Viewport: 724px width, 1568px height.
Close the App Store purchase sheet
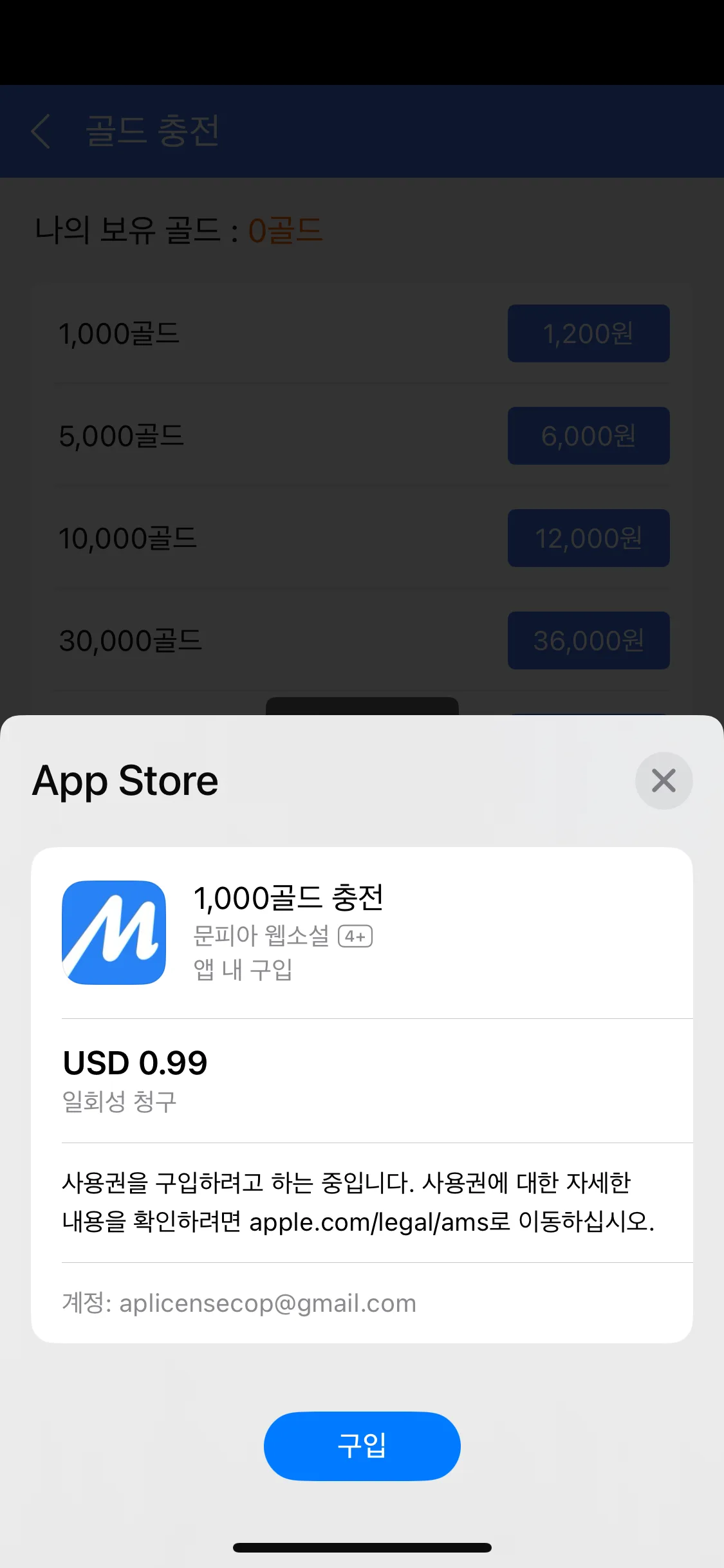click(664, 780)
